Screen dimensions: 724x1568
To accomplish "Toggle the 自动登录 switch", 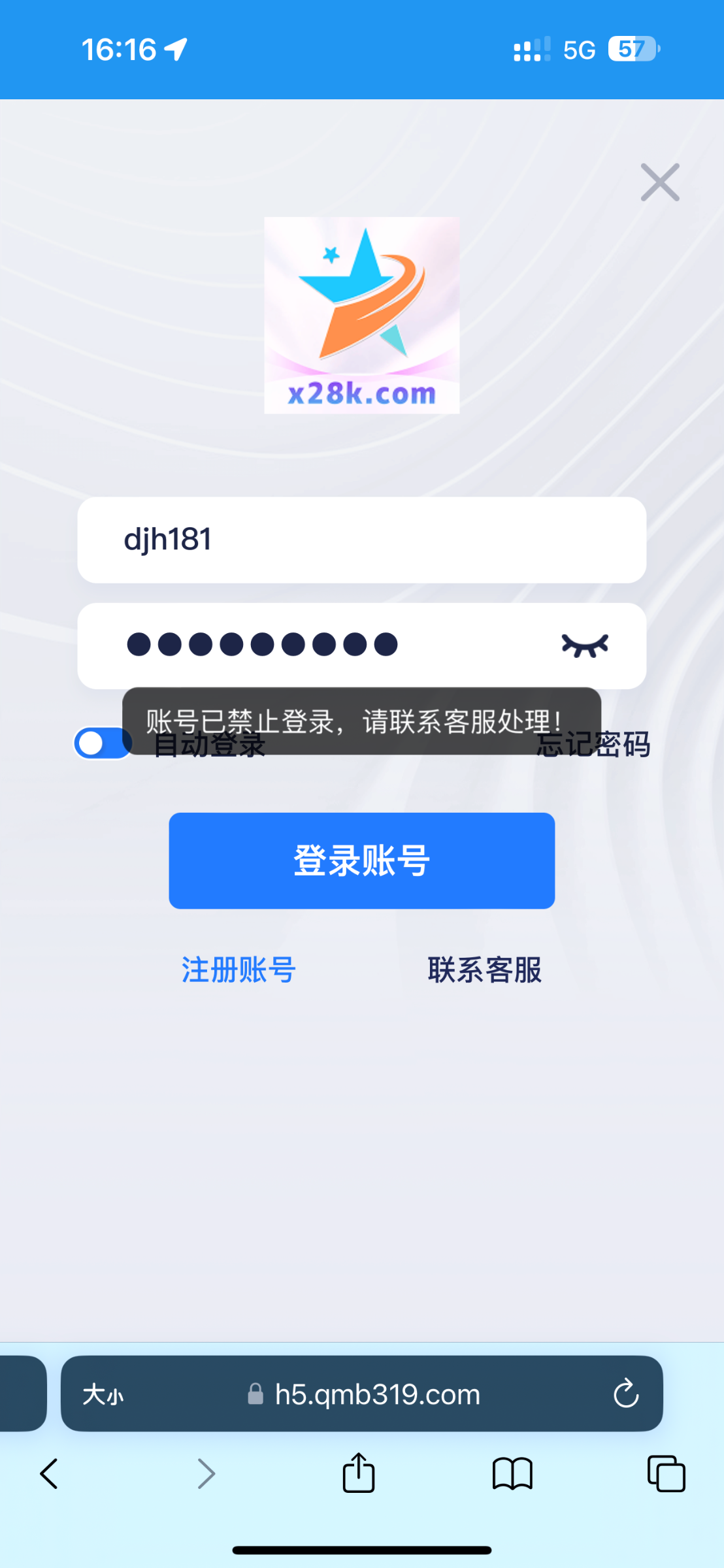I will pos(103,743).
